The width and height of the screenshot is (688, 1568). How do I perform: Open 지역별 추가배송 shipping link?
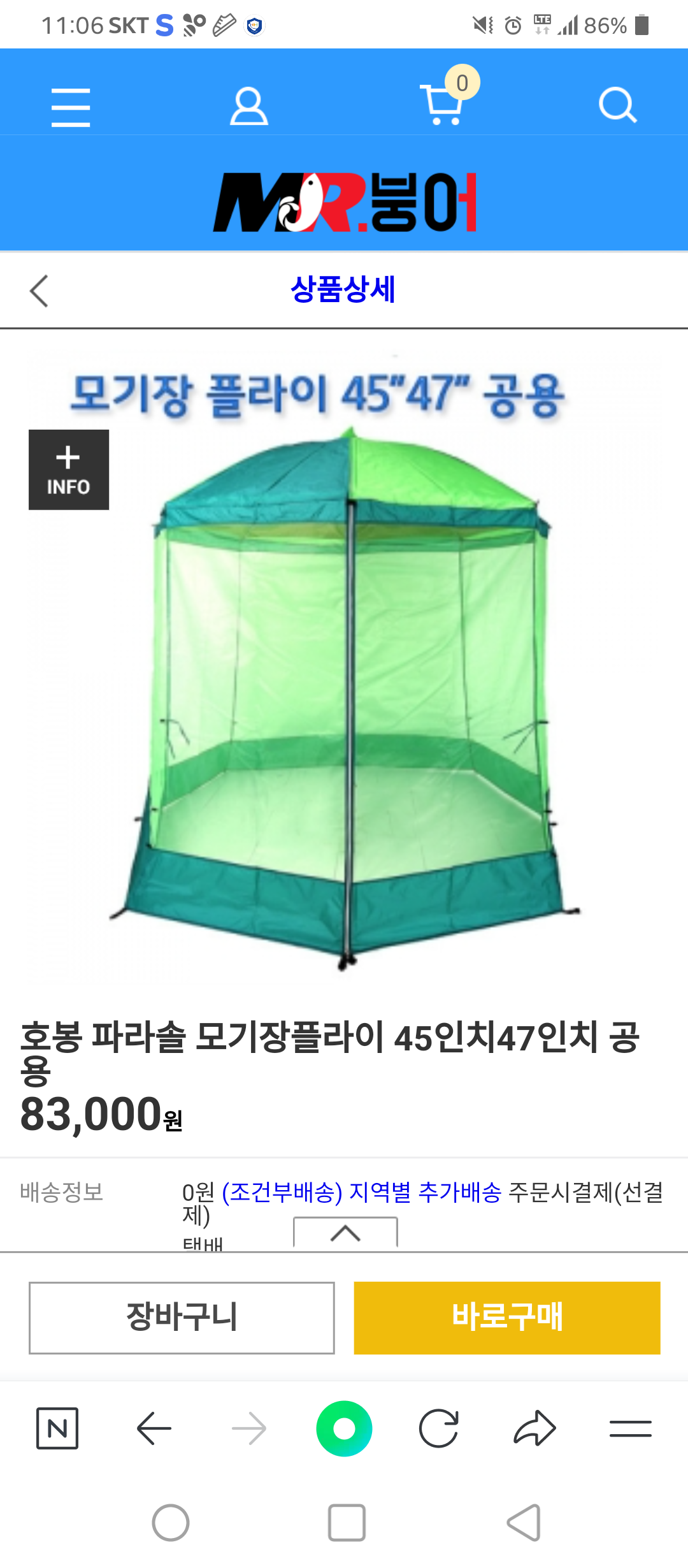[425, 1192]
